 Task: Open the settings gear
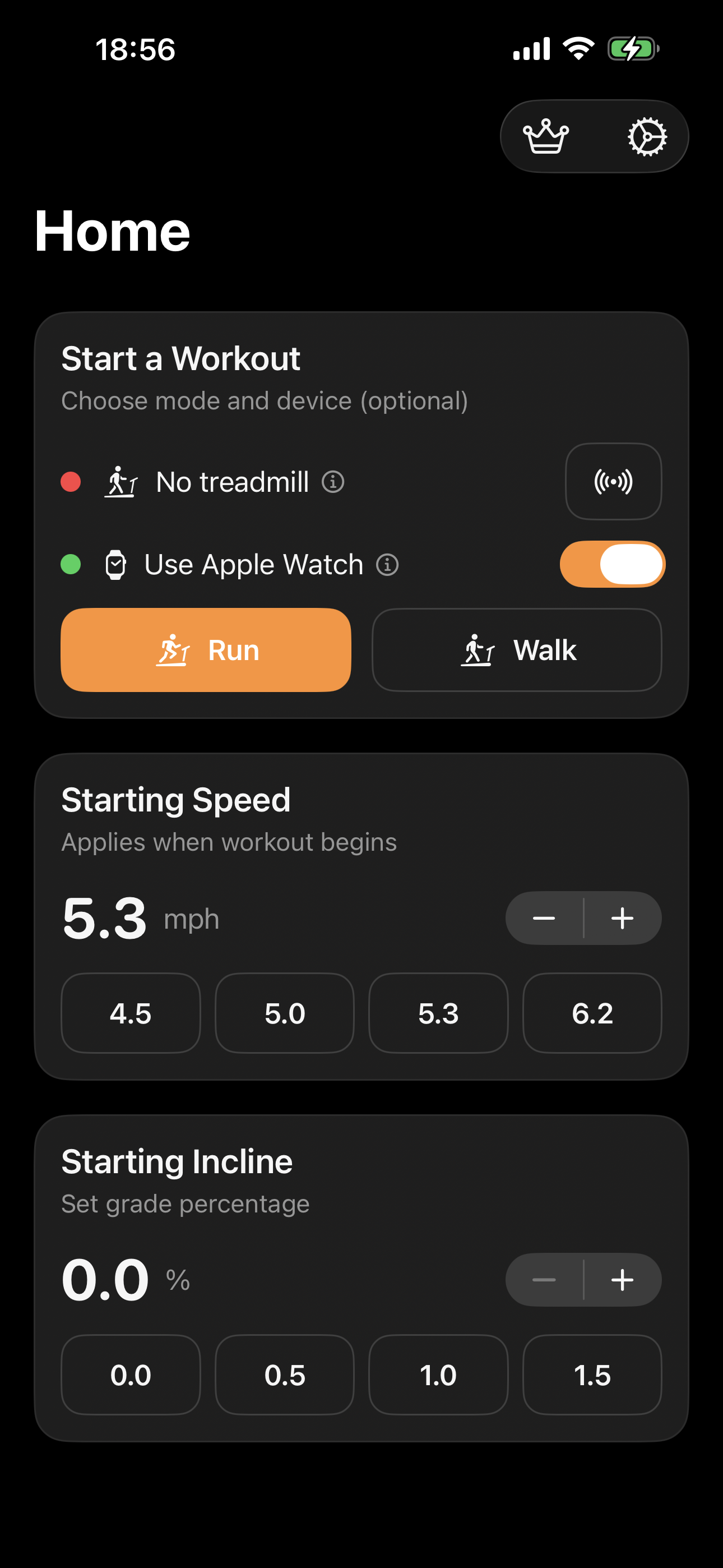pos(647,137)
